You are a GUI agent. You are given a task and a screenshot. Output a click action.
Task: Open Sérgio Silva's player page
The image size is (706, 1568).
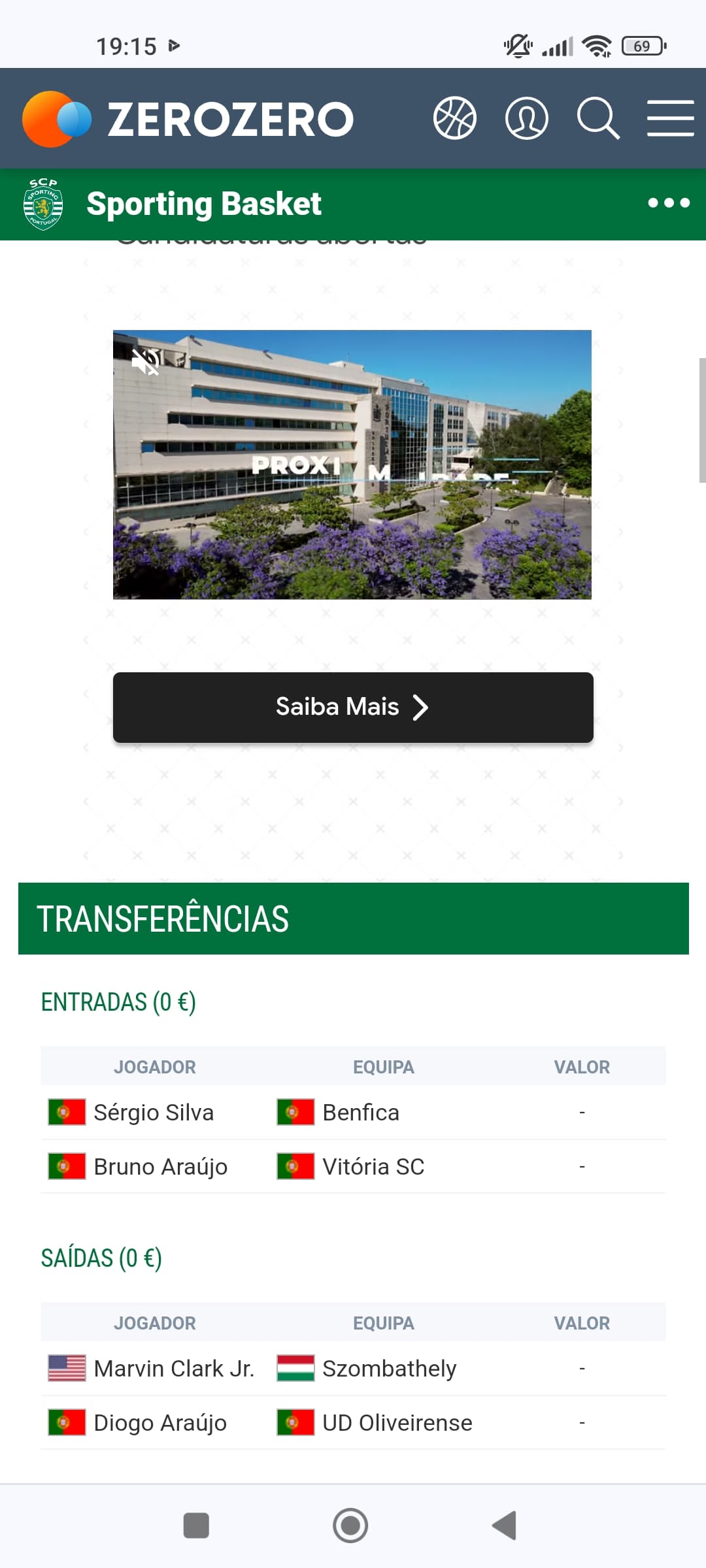pyautogui.click(x=154, y=1113)
